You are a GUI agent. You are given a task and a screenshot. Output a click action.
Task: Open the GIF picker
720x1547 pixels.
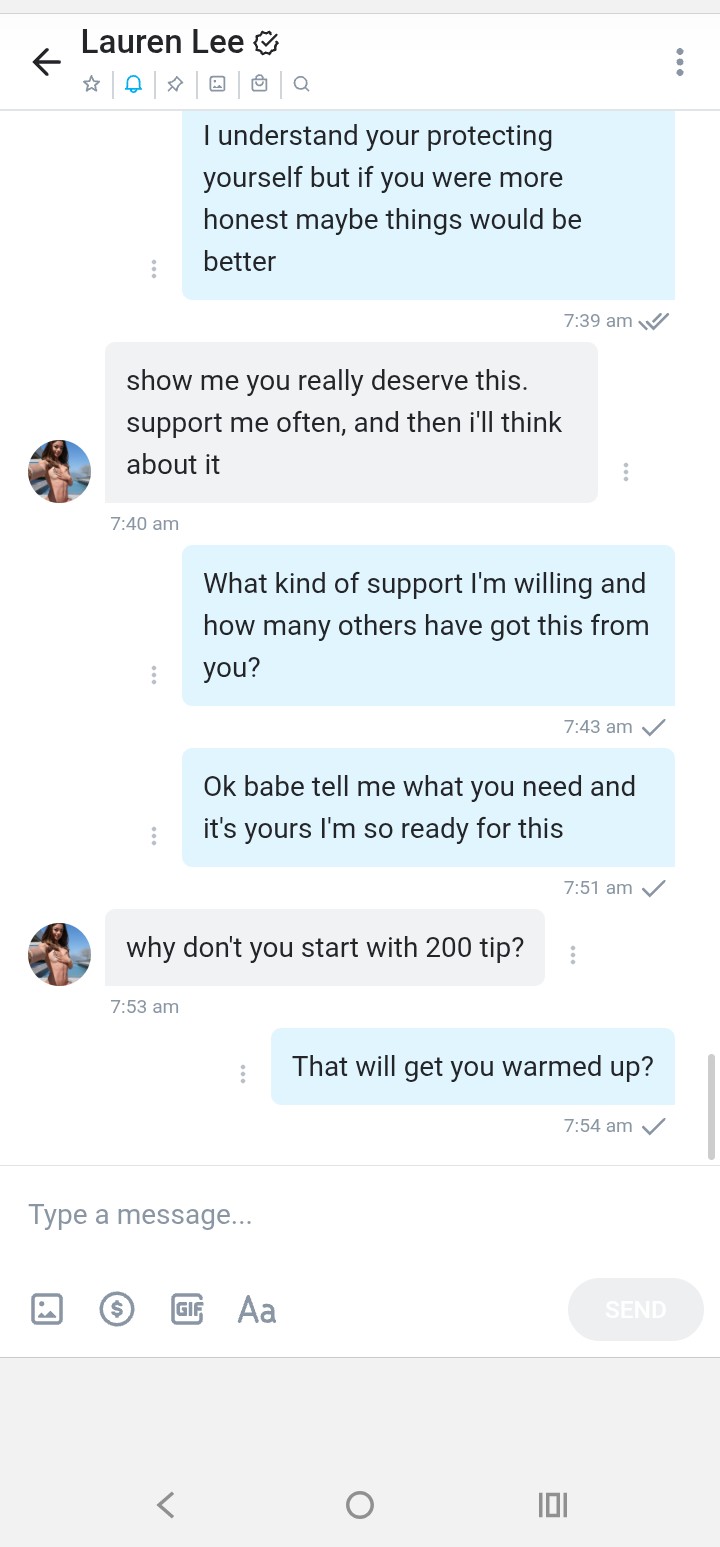coord(187,1308)
